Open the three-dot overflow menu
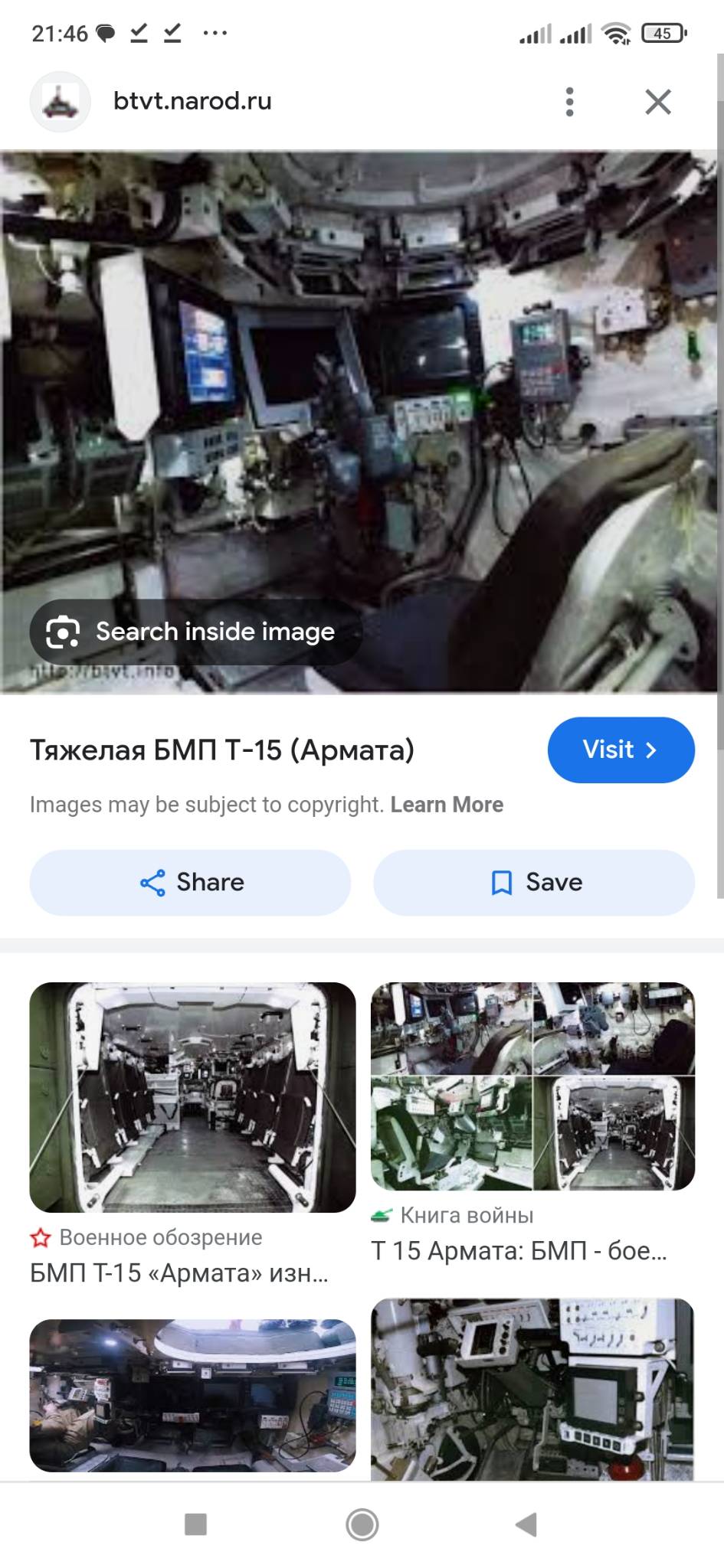The height and width of the screenshot is (1568, 724). pyautogui.click(x=569, y=102)
